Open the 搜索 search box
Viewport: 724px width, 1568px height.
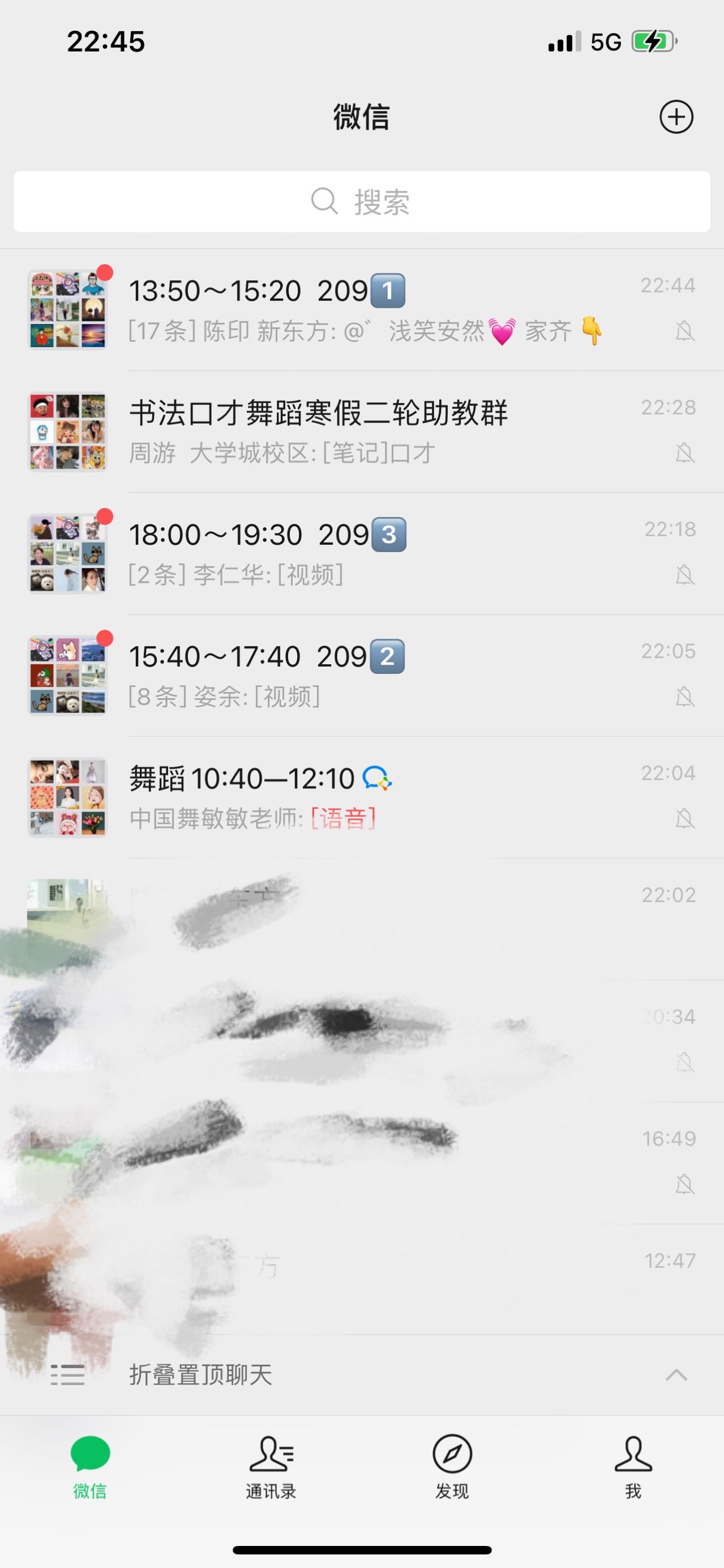361,202
